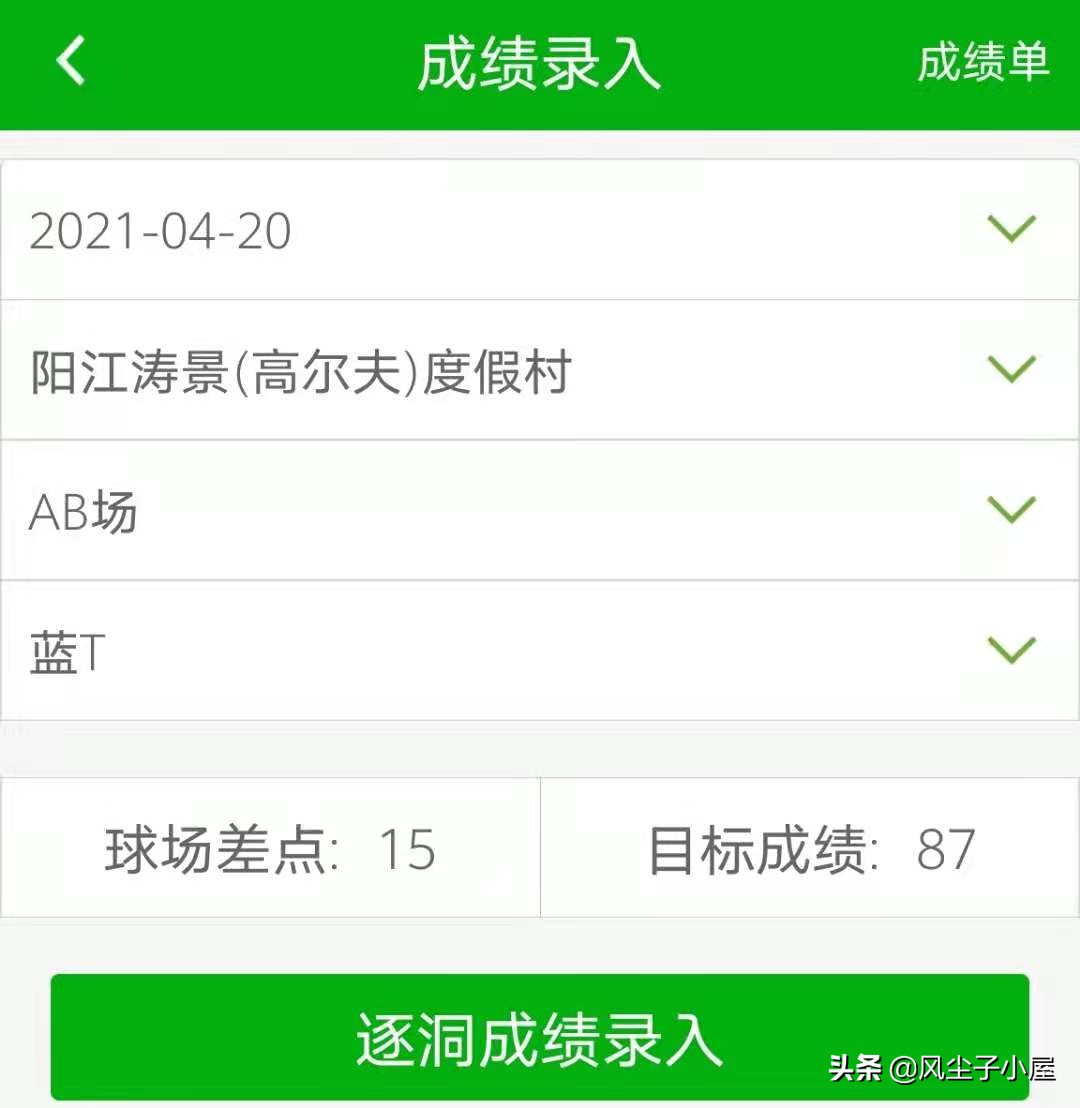The image size is (1080, 1108).
Task: Select the 蓝T tee row
Action: [400, 651]
